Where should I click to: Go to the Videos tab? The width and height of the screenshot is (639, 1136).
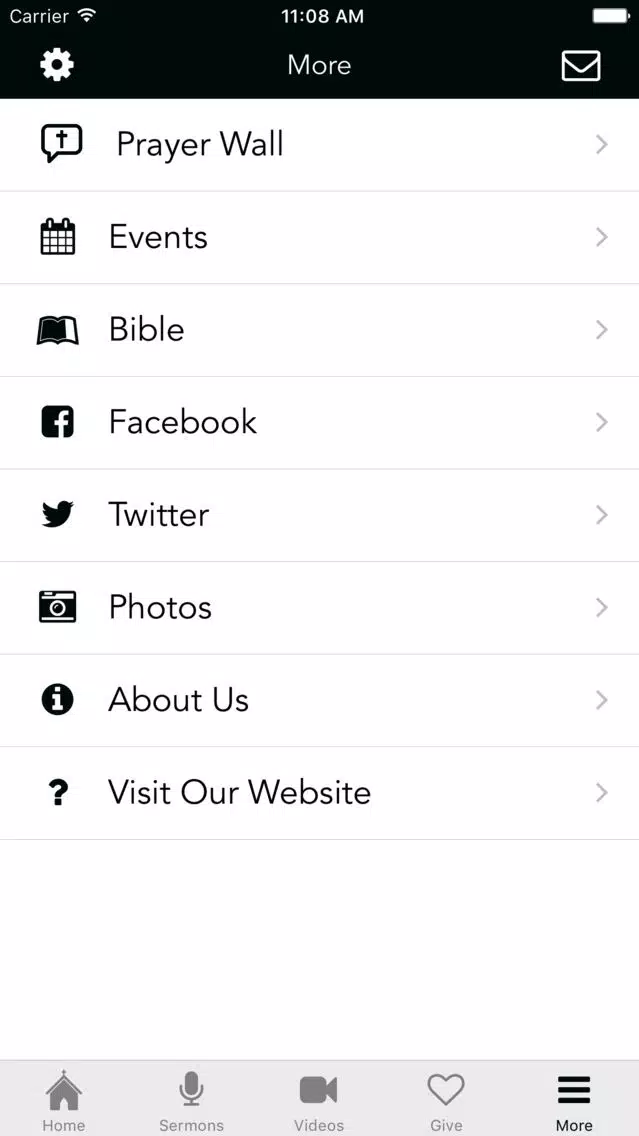tap(319, 1100)
